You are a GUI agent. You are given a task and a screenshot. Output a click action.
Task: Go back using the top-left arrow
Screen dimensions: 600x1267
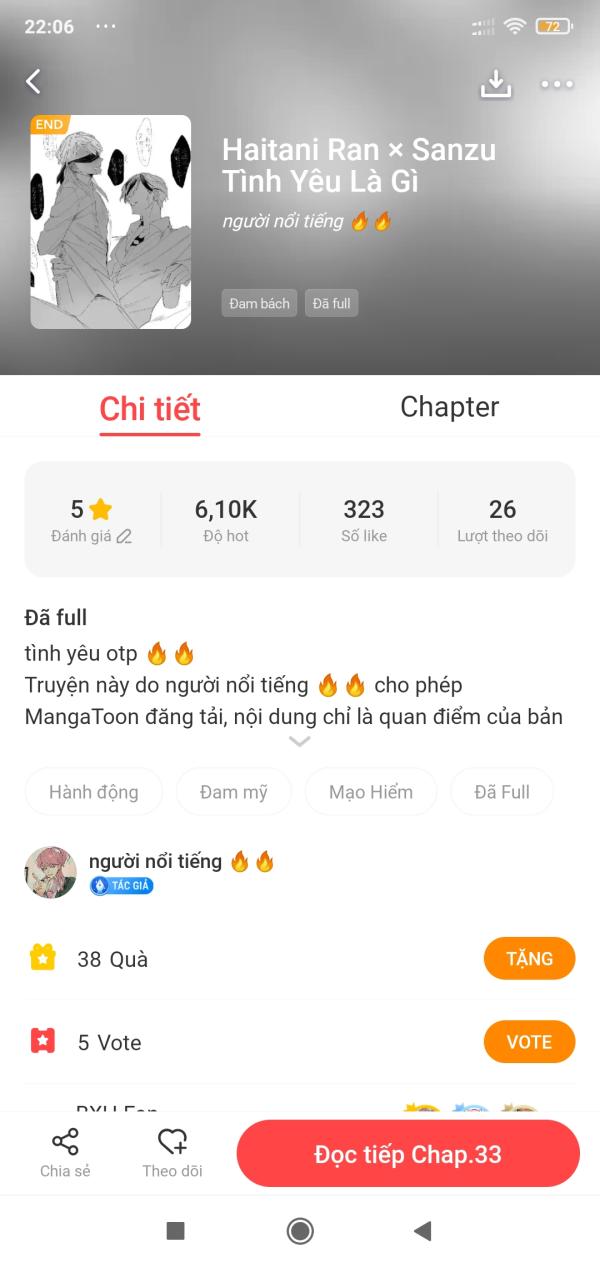34,82
